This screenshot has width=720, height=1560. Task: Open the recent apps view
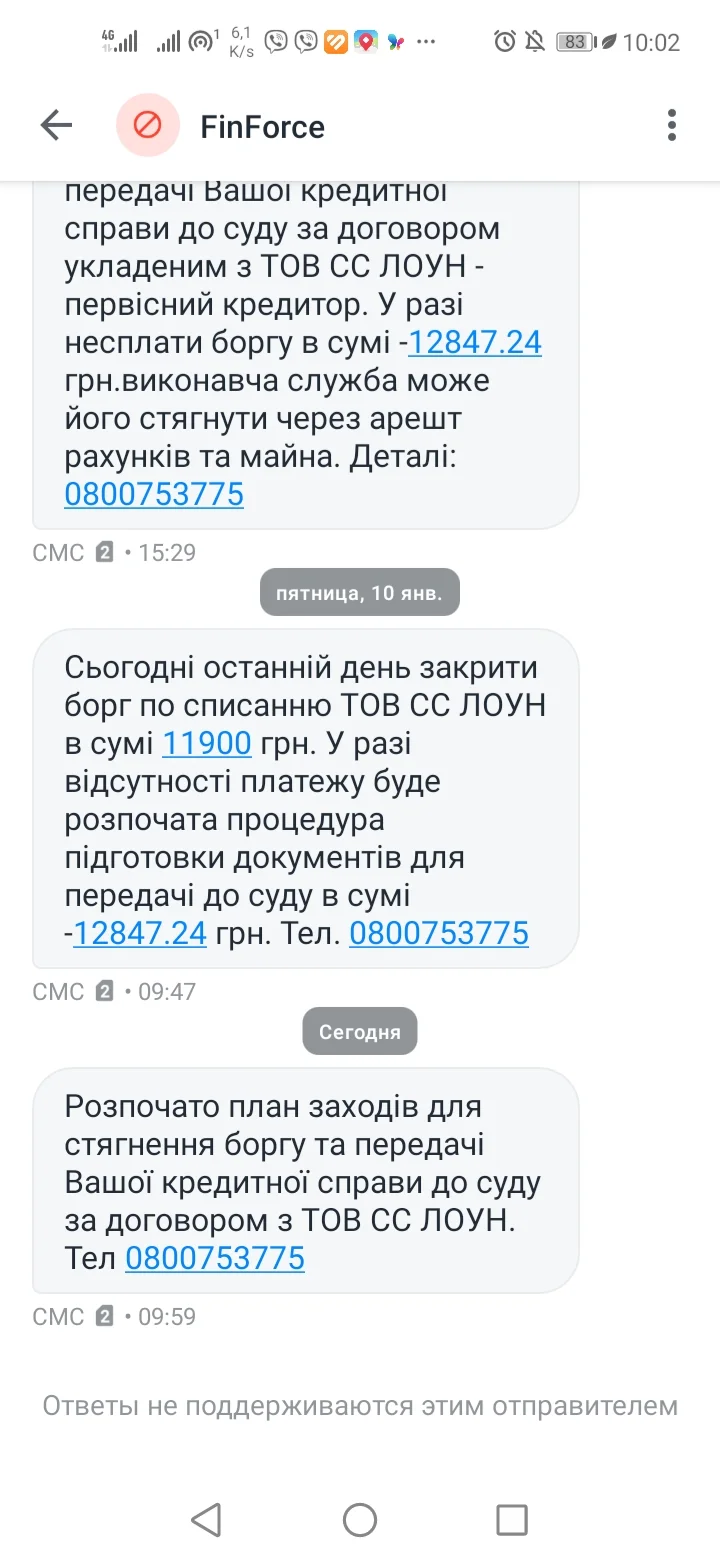(512, 1520)
